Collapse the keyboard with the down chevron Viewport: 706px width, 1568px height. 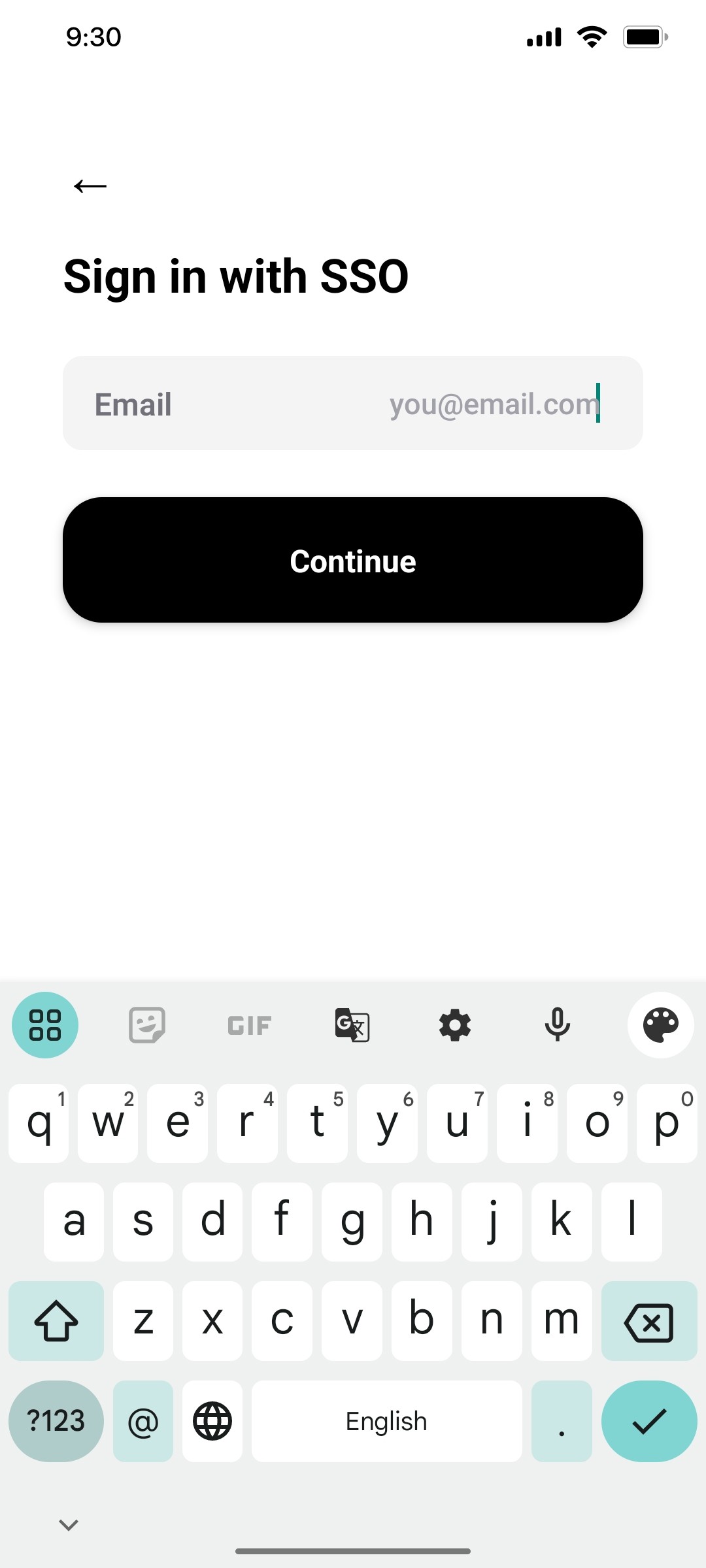[x=67, y=1524]
